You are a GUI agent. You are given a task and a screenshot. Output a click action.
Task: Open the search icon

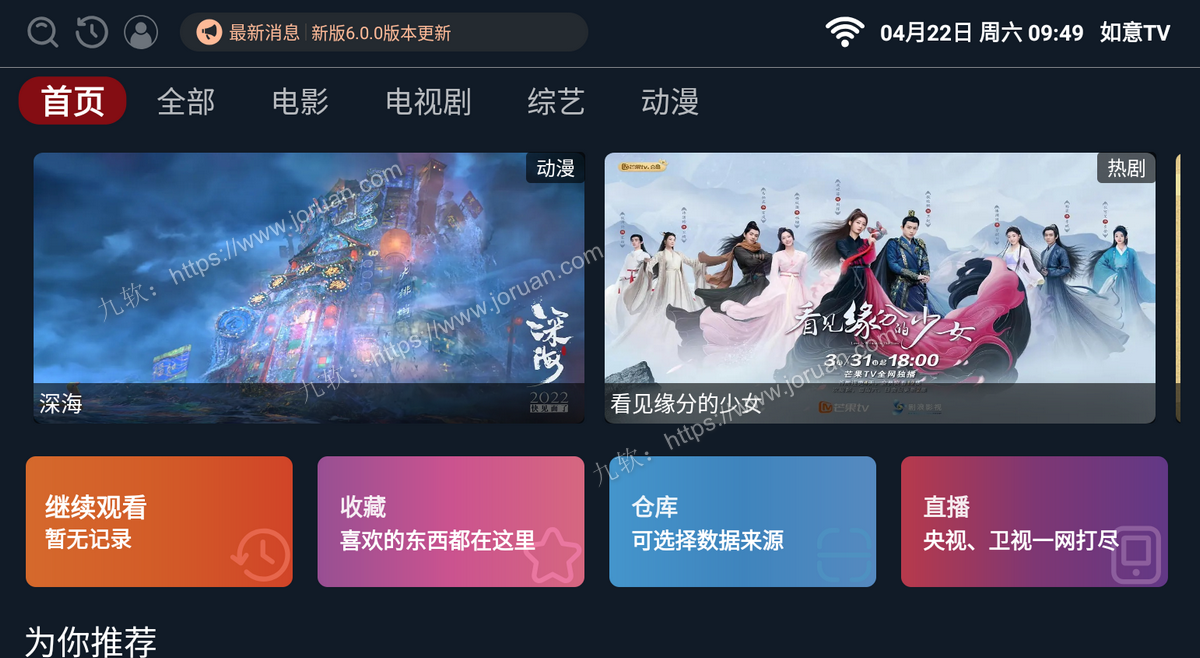click(43, 33)
